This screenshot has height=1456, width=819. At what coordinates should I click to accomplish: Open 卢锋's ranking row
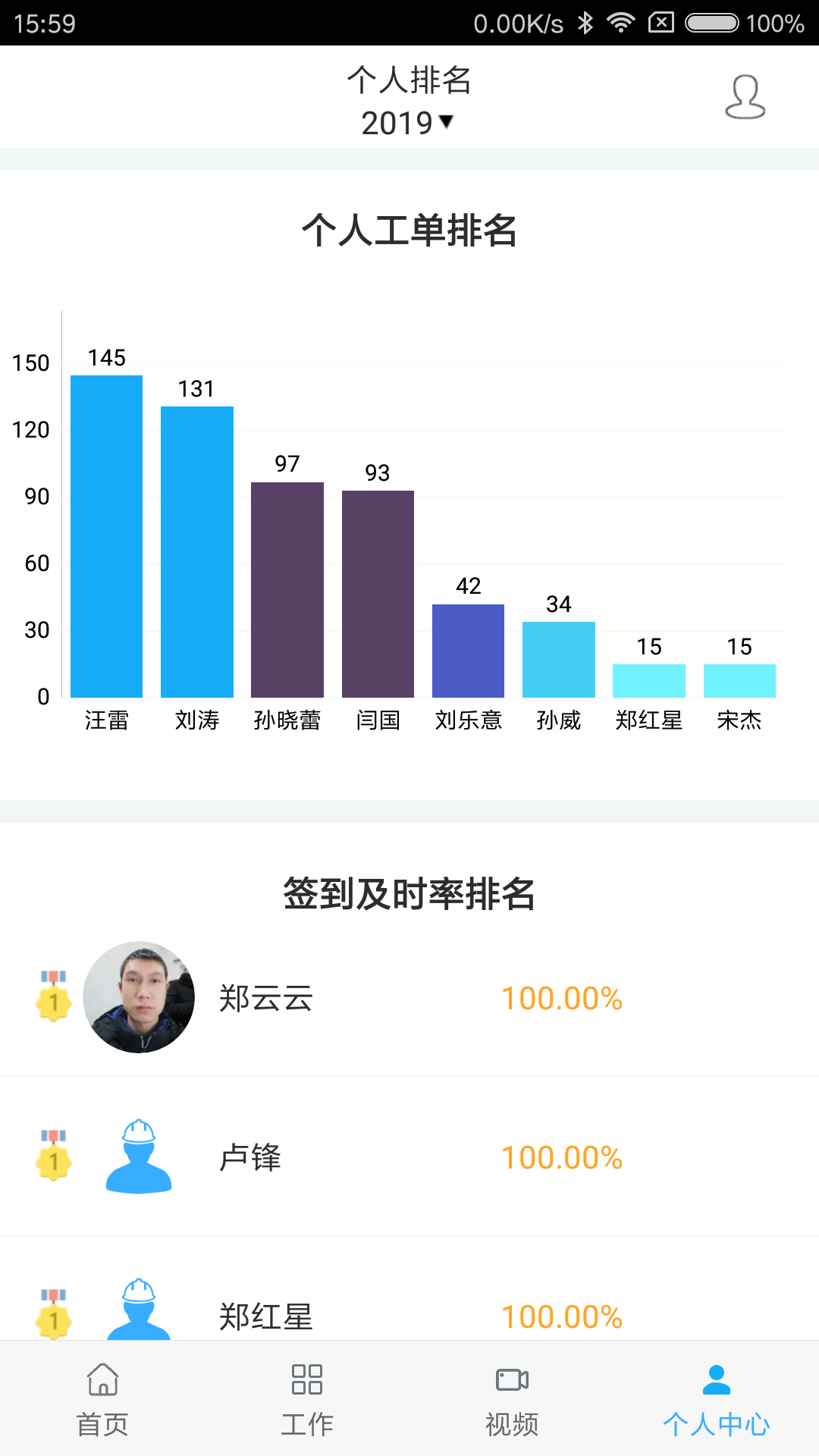pyautogui.click(x=409, y=1157)
